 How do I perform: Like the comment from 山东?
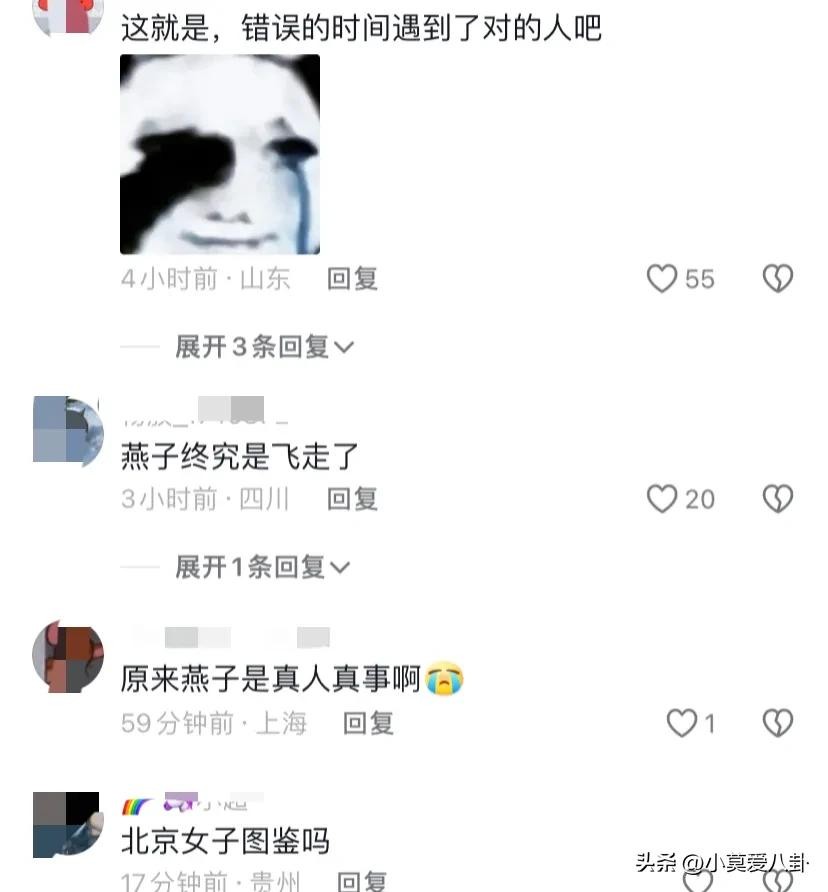point(662,278)
